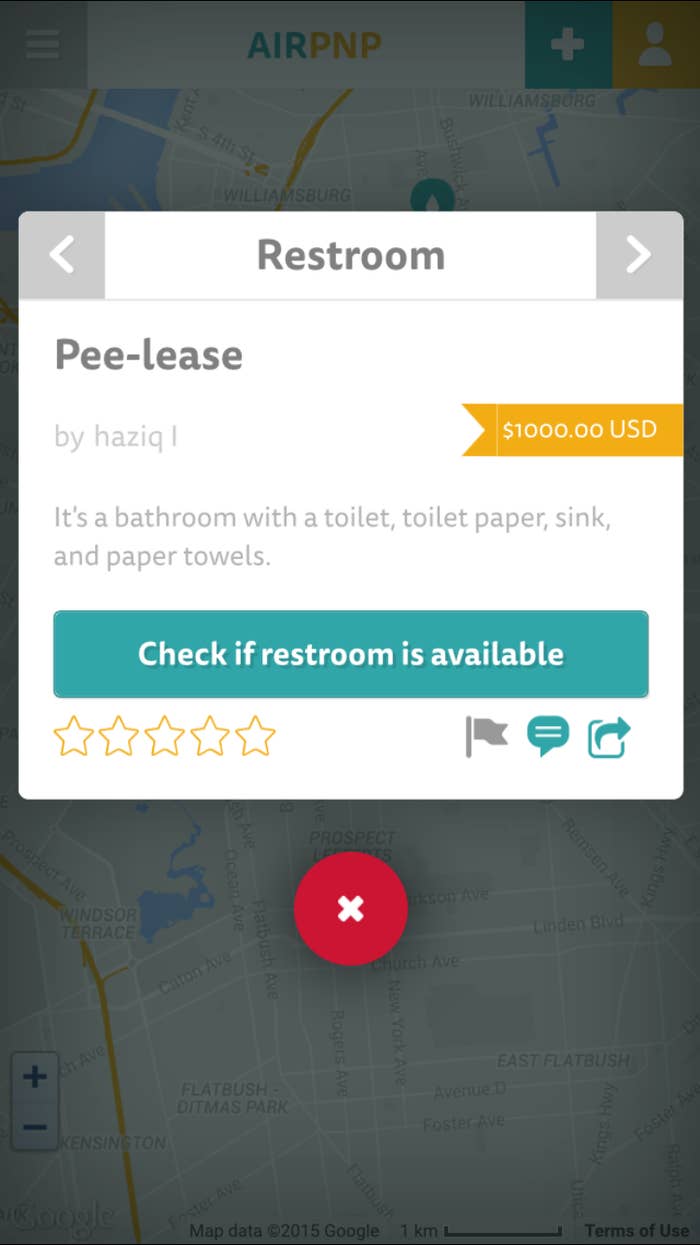Open the map Terms of Use
The height and width of the screenshot is (1245, 700).
pos(637,1231)
